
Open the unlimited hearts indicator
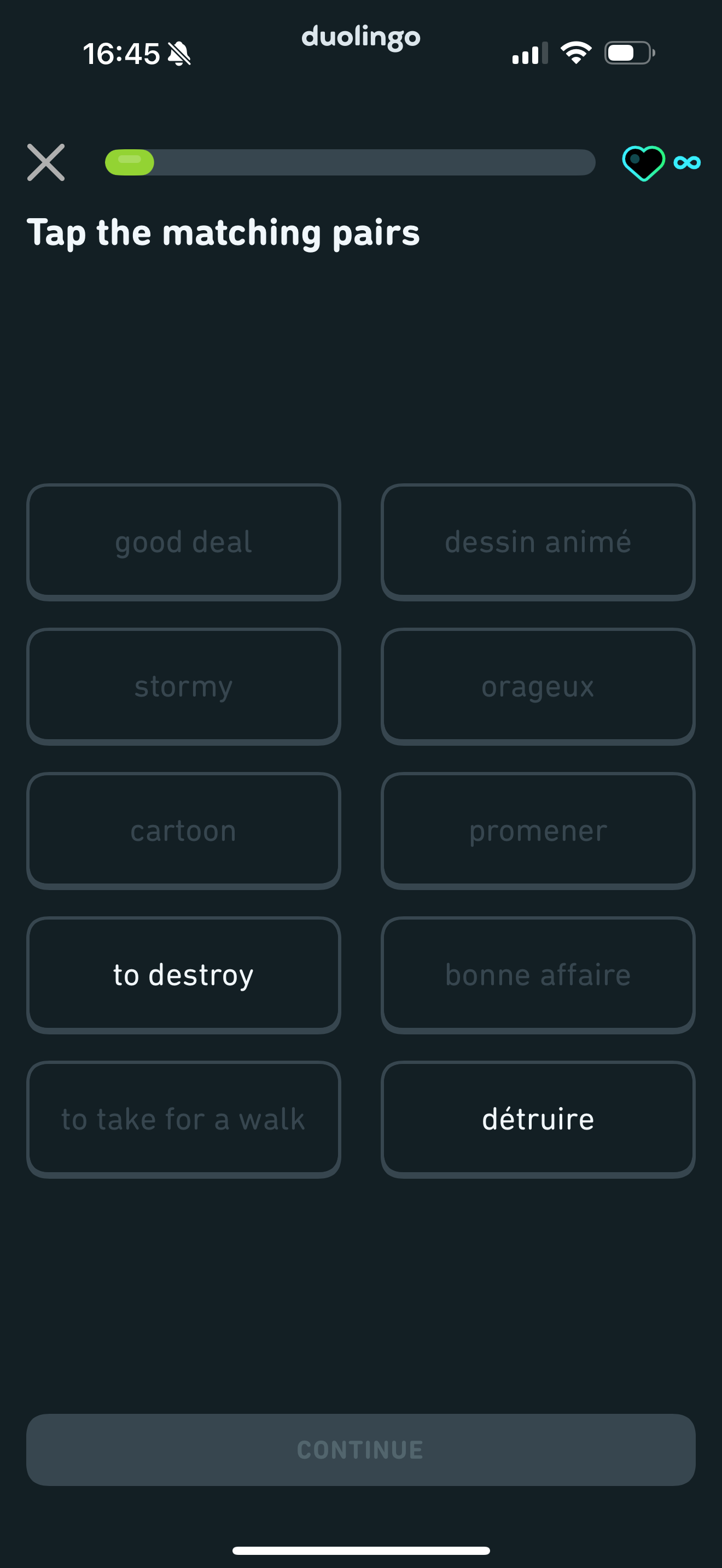661,163
